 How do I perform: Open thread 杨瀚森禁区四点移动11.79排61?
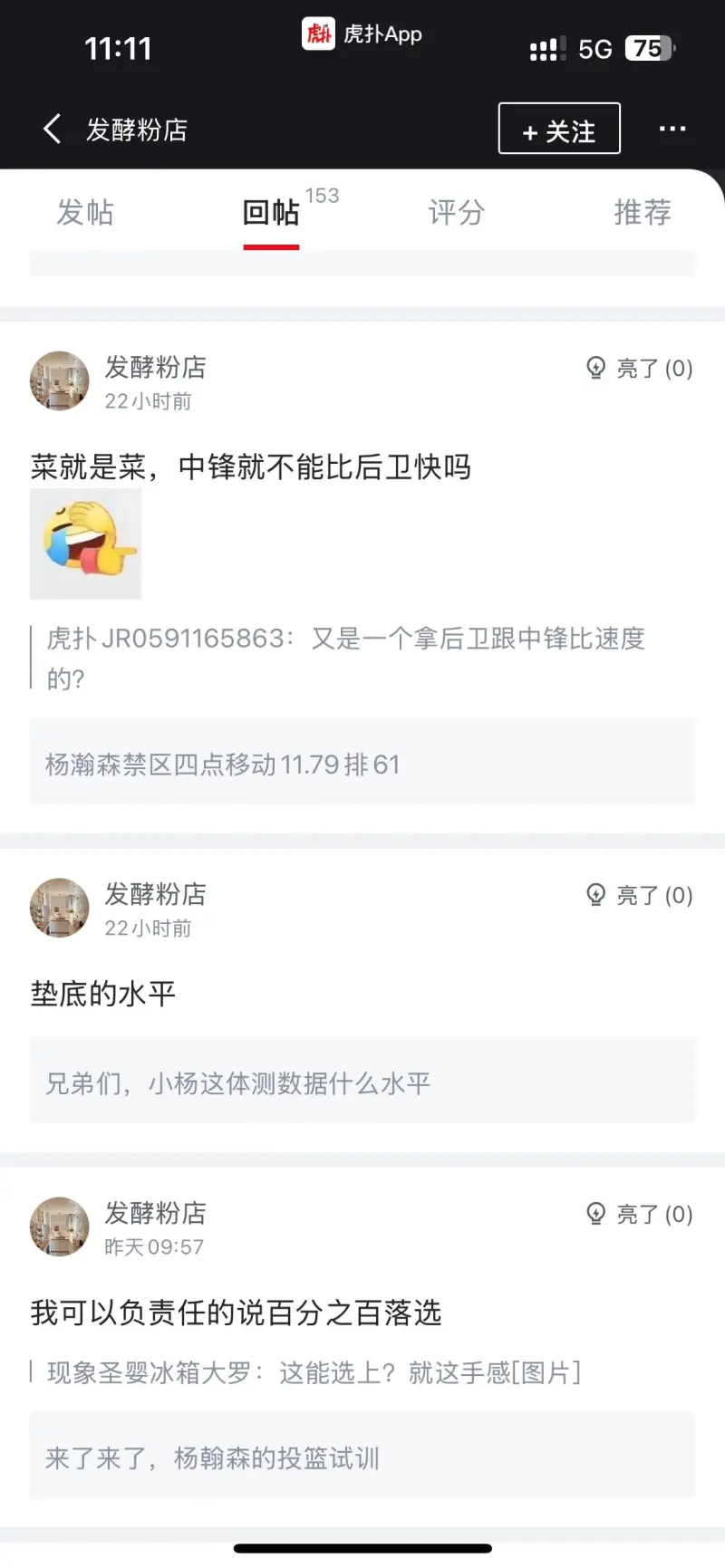[x=362, y=763]
